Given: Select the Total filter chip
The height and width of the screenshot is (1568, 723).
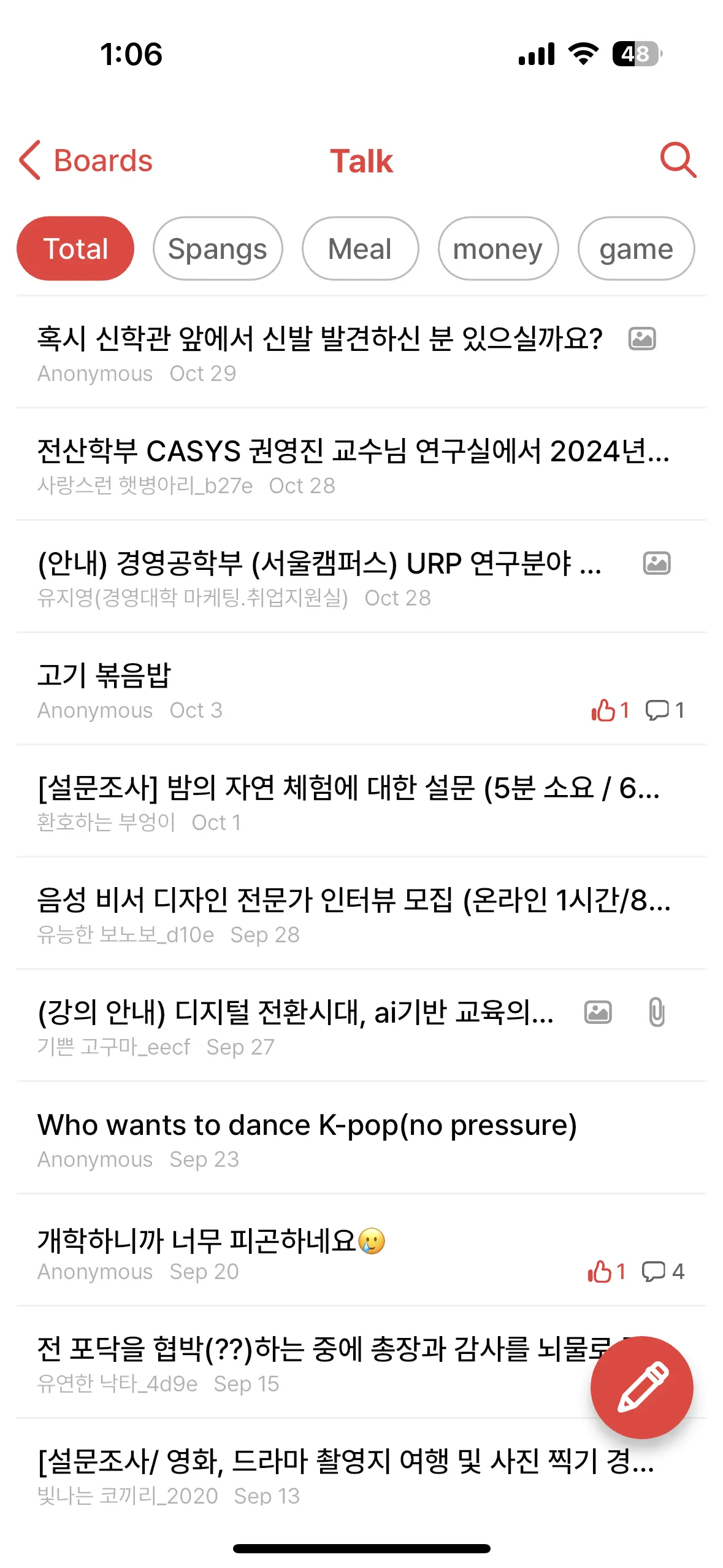Looking at the screenshot, I should click(75, 249).
